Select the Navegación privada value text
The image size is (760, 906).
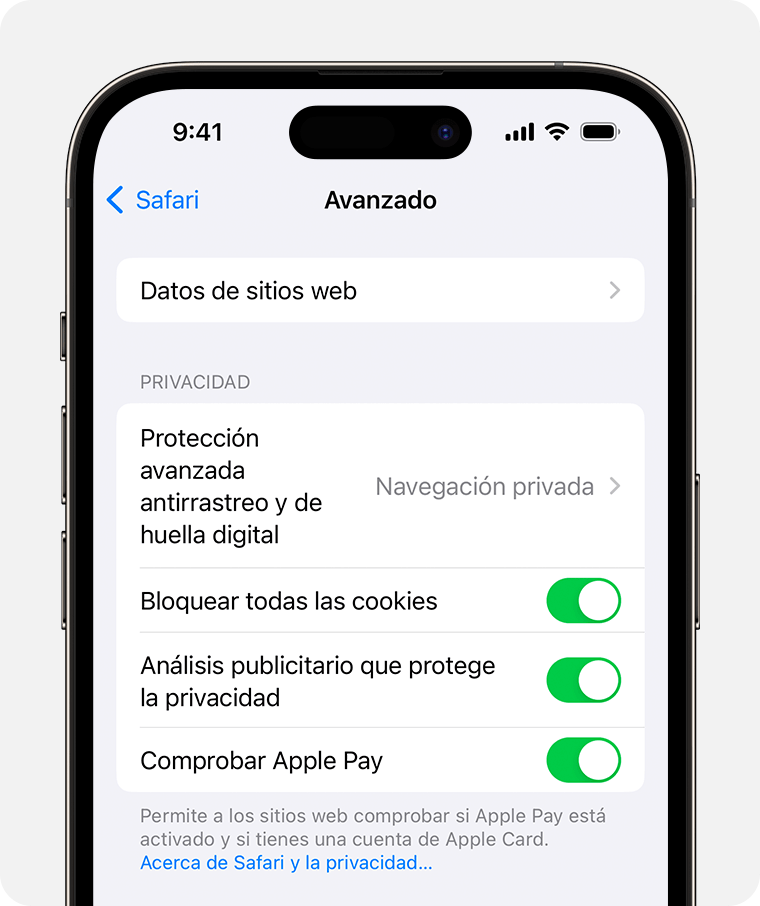point(485,486)
